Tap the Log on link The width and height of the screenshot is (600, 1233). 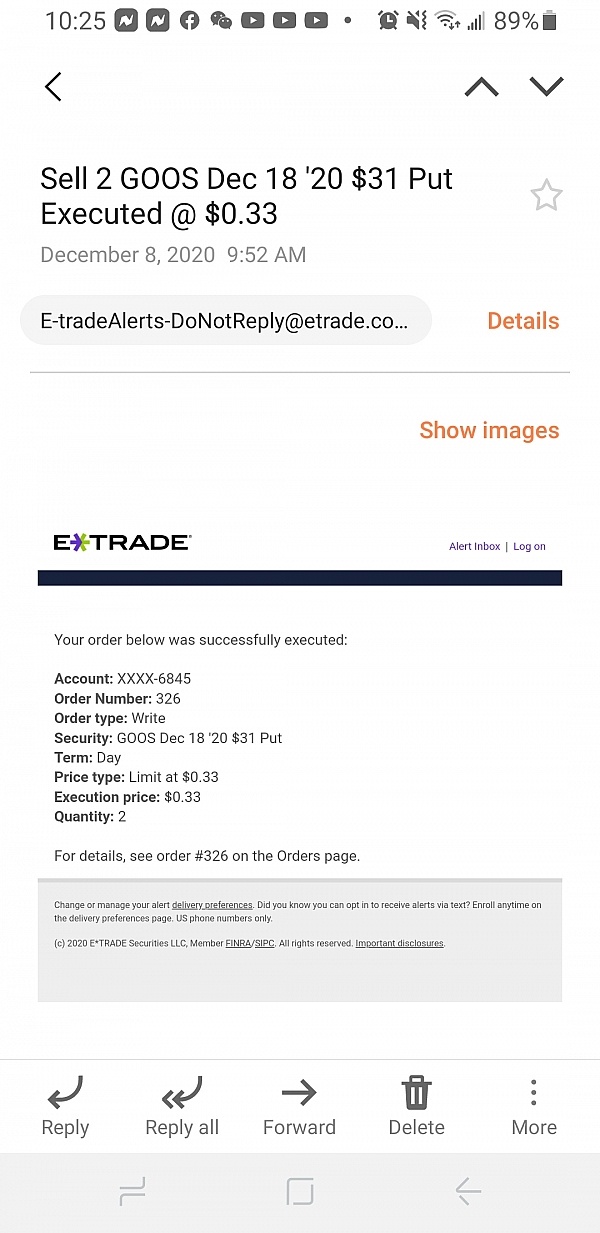click(x=530, y=547)
